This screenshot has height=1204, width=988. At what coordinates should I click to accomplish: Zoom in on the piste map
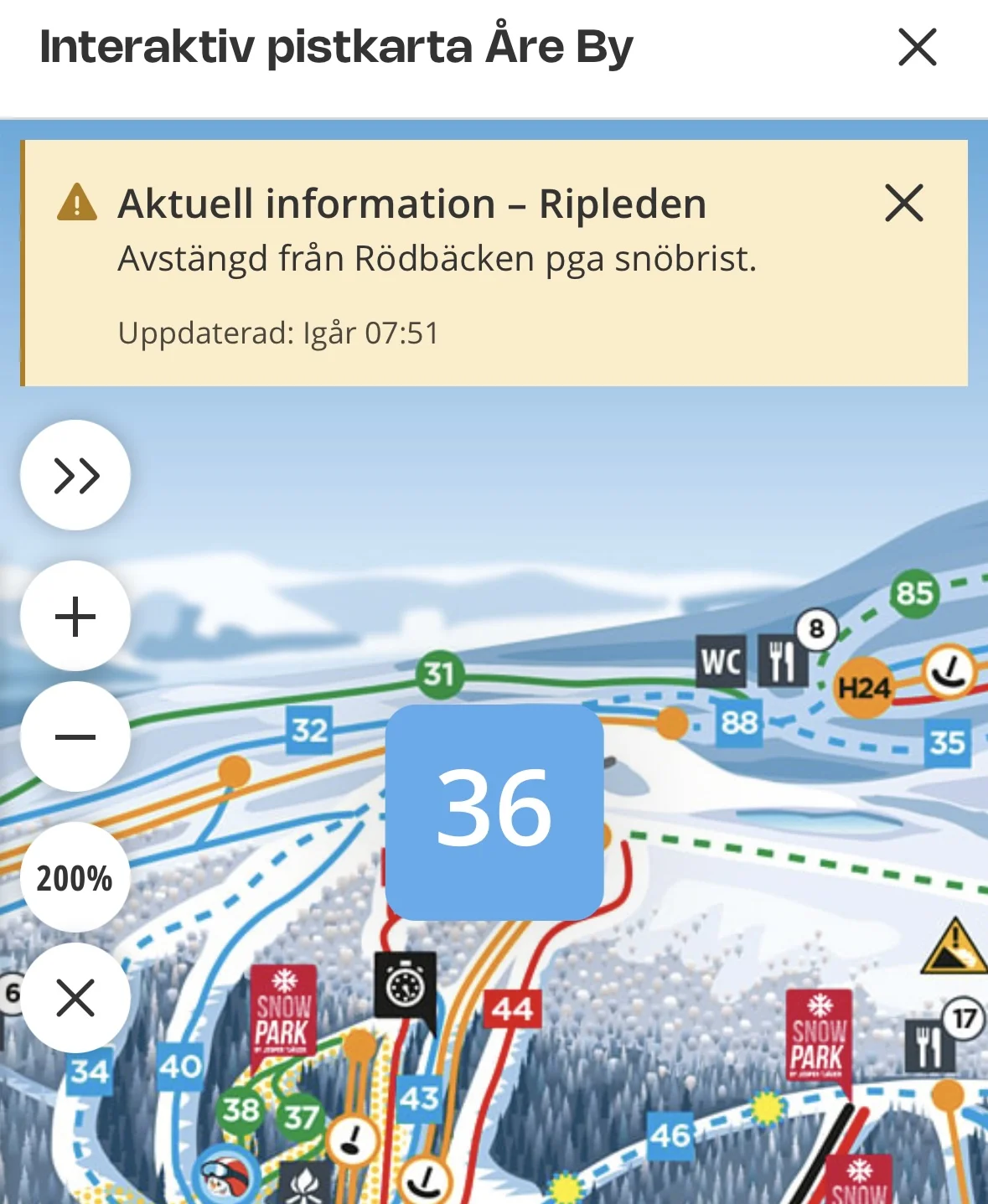[75, 617]
